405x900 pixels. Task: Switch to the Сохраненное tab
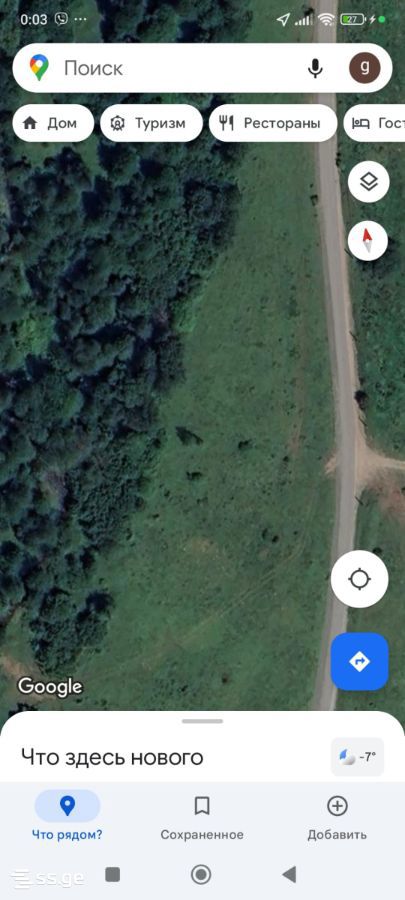202,815
